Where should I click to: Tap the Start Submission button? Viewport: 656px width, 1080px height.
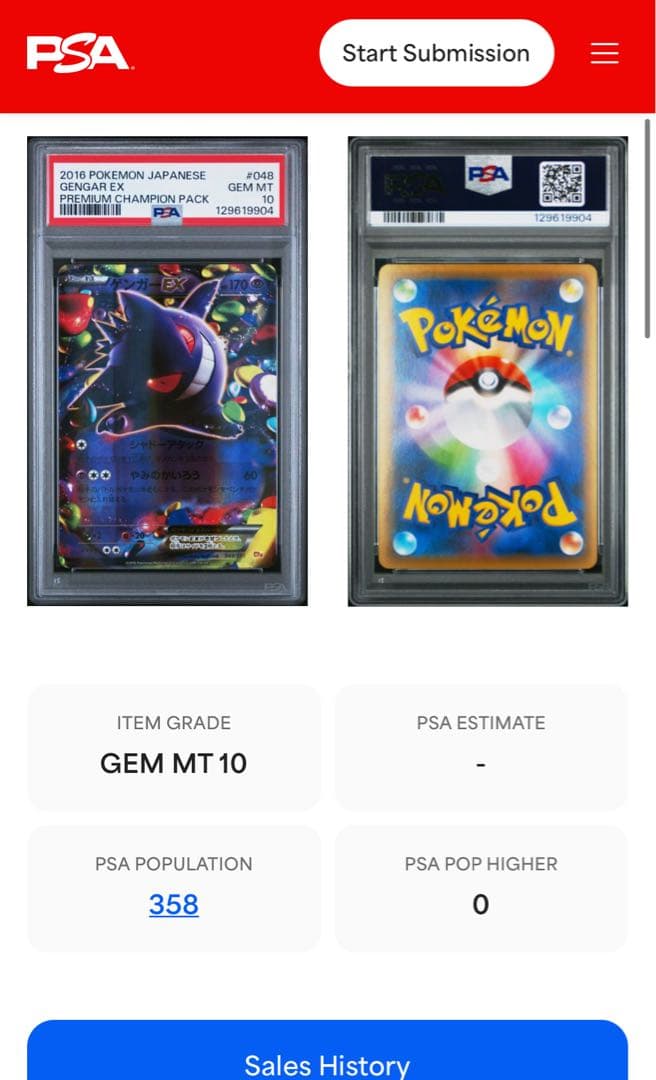pyautogui.click(x=436, y=53)
